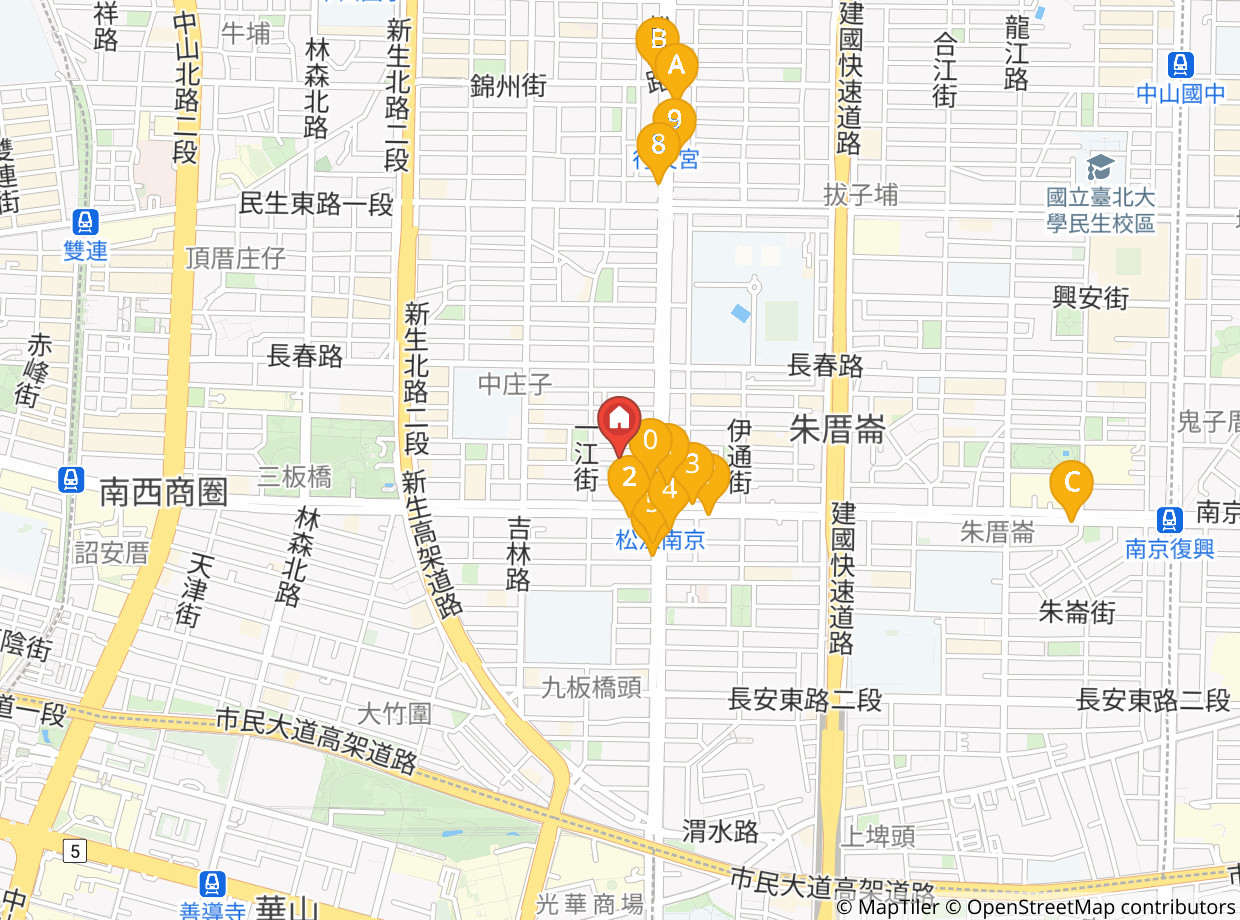1240x920 pixels.
Task: Tap the orange marker labeled 4
Action: [x=671, y=489]
